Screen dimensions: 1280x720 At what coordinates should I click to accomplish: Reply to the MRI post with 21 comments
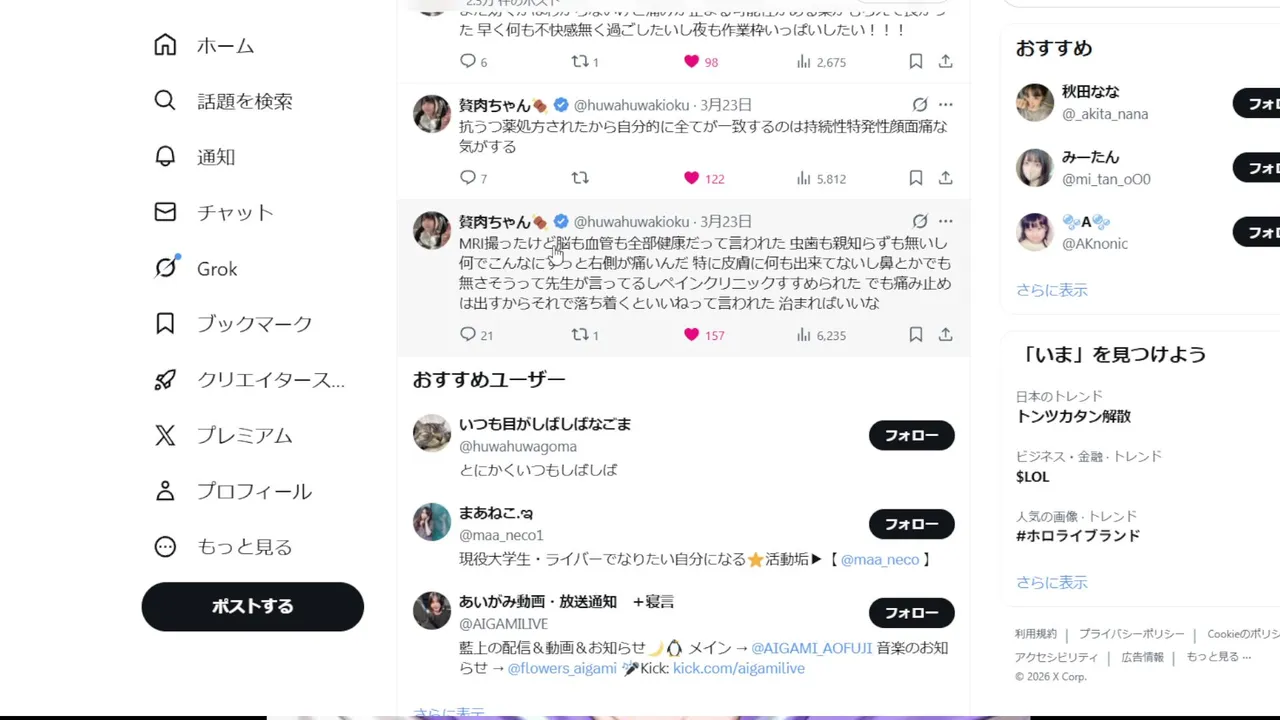[x=468, y=335]
